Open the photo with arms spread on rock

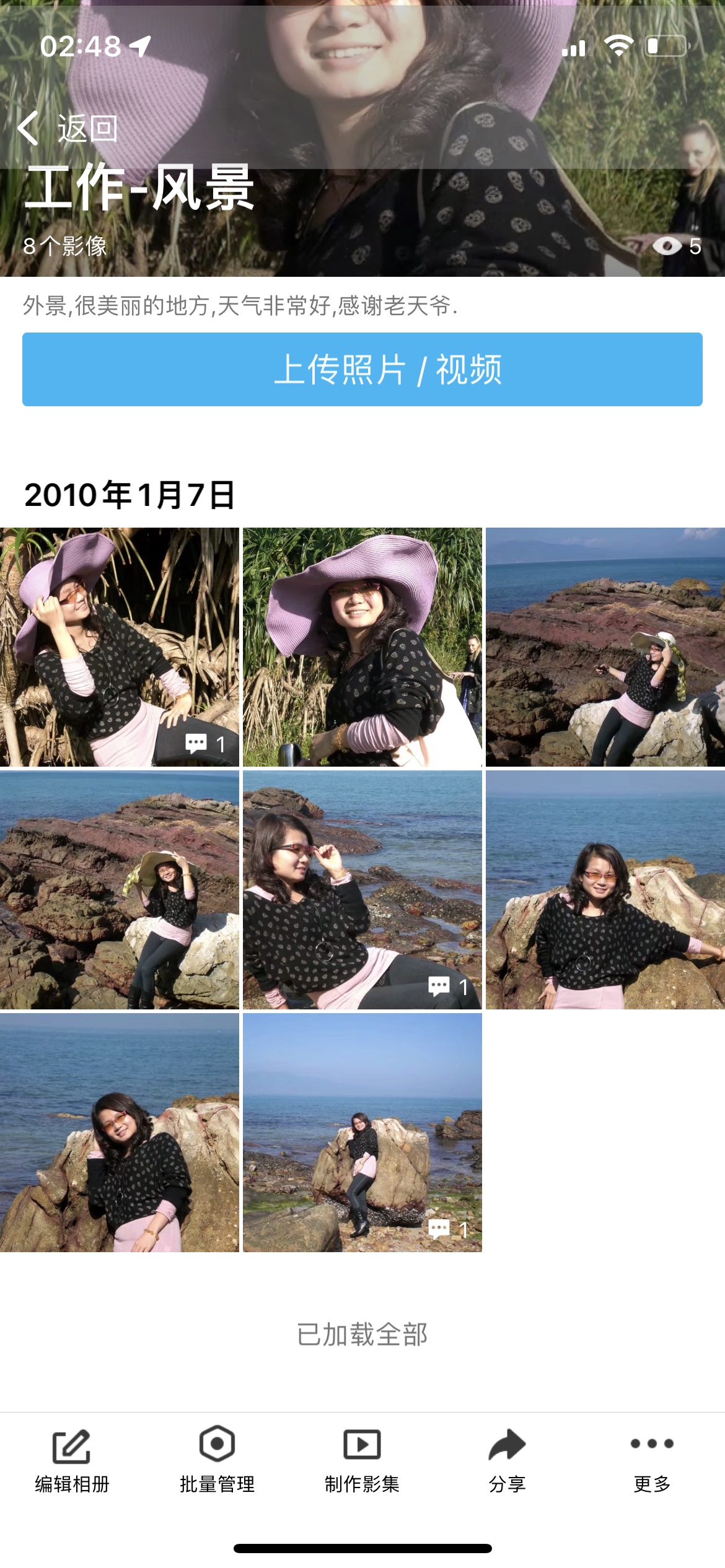coord(605,890)
